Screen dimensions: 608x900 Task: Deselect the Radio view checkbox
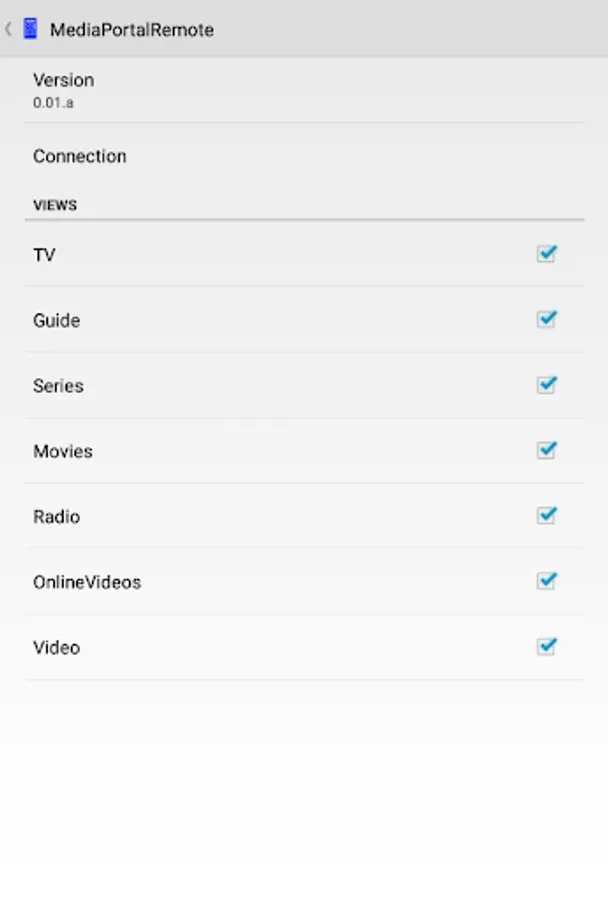[x=546, y=516]
